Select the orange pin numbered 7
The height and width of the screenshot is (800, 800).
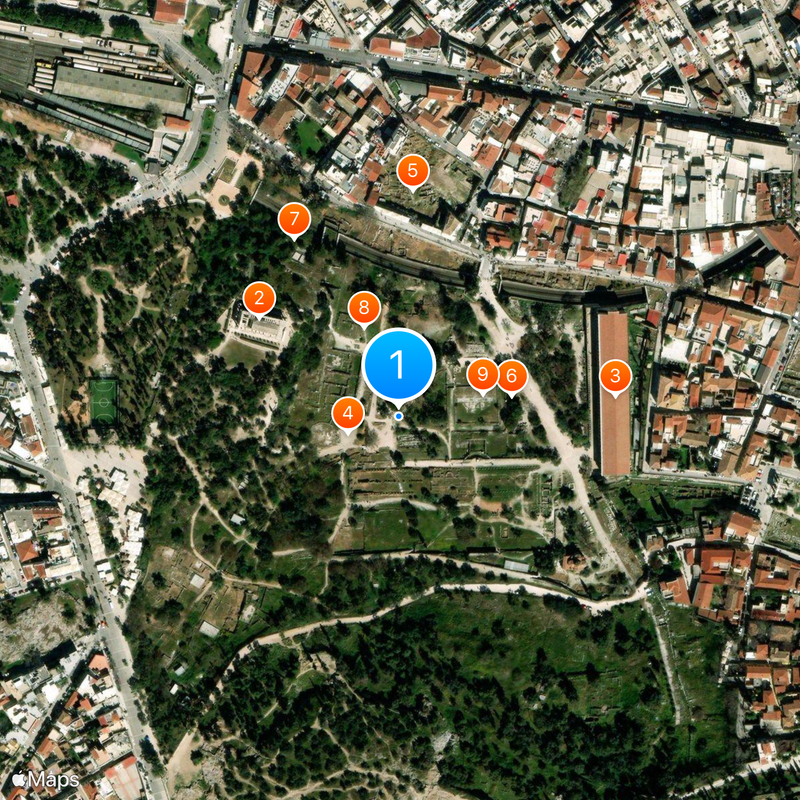click(x=294, y=219)
